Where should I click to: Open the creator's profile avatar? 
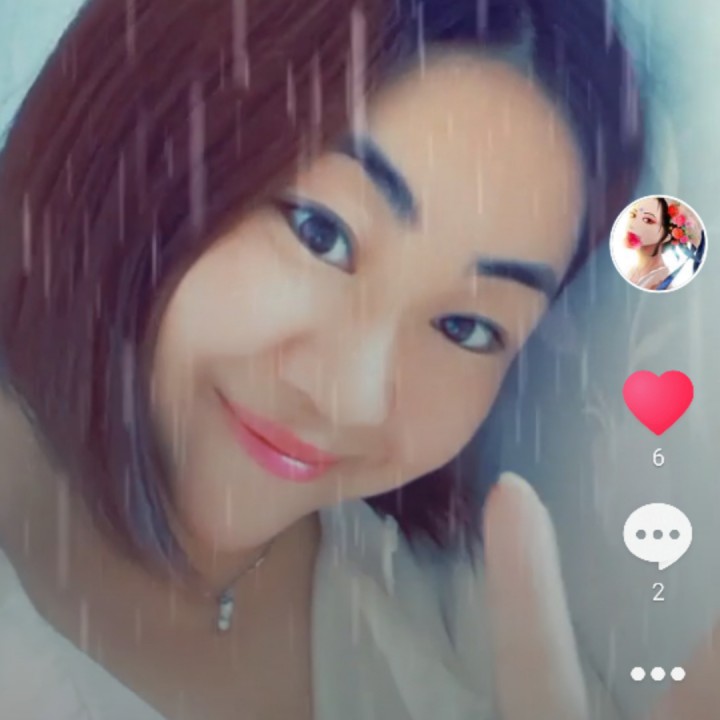click(658, 244)
